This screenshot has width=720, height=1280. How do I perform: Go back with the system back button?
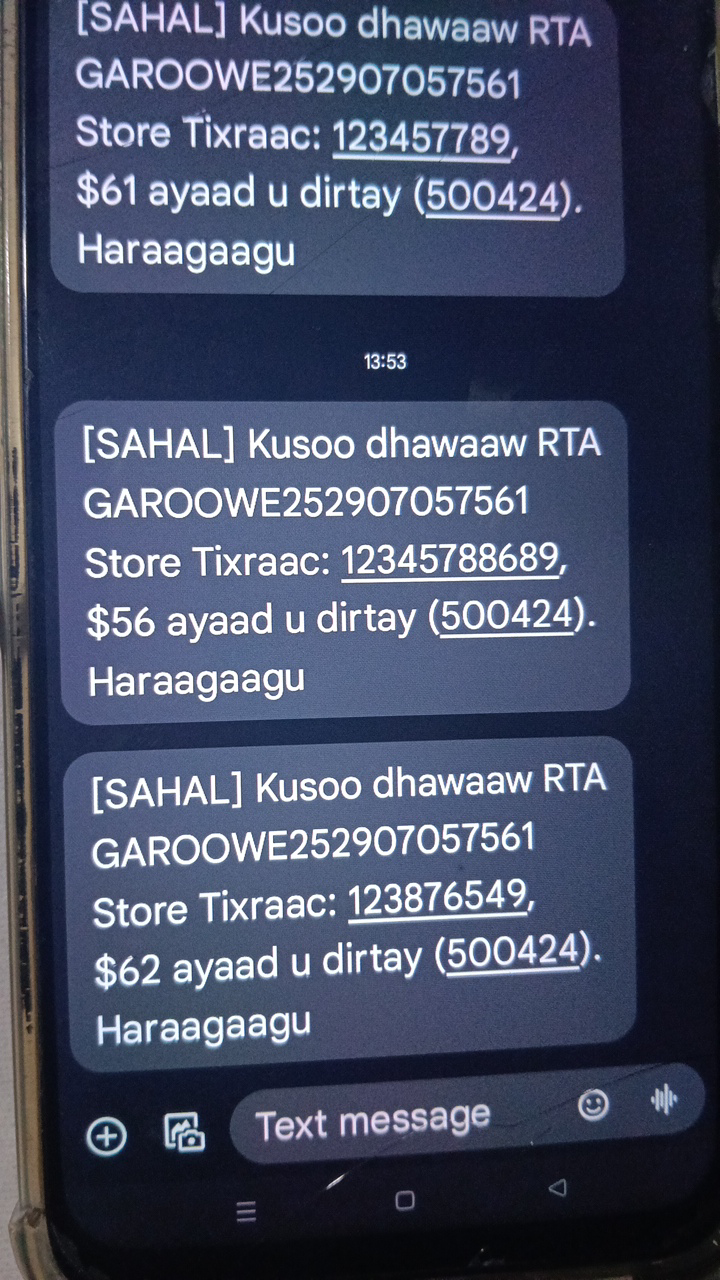pos(558,1189)
